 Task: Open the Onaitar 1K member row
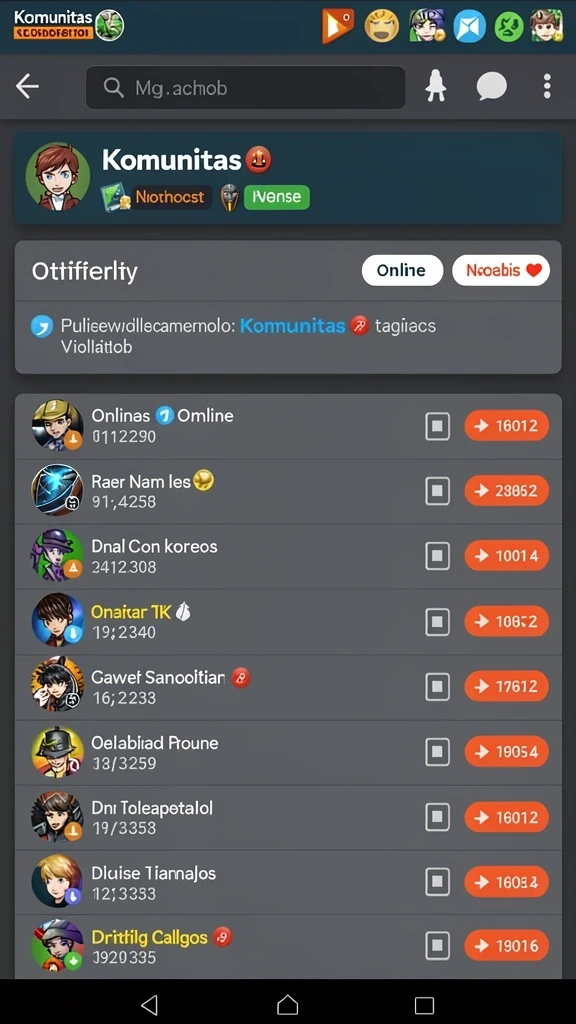tap(288, 621)
